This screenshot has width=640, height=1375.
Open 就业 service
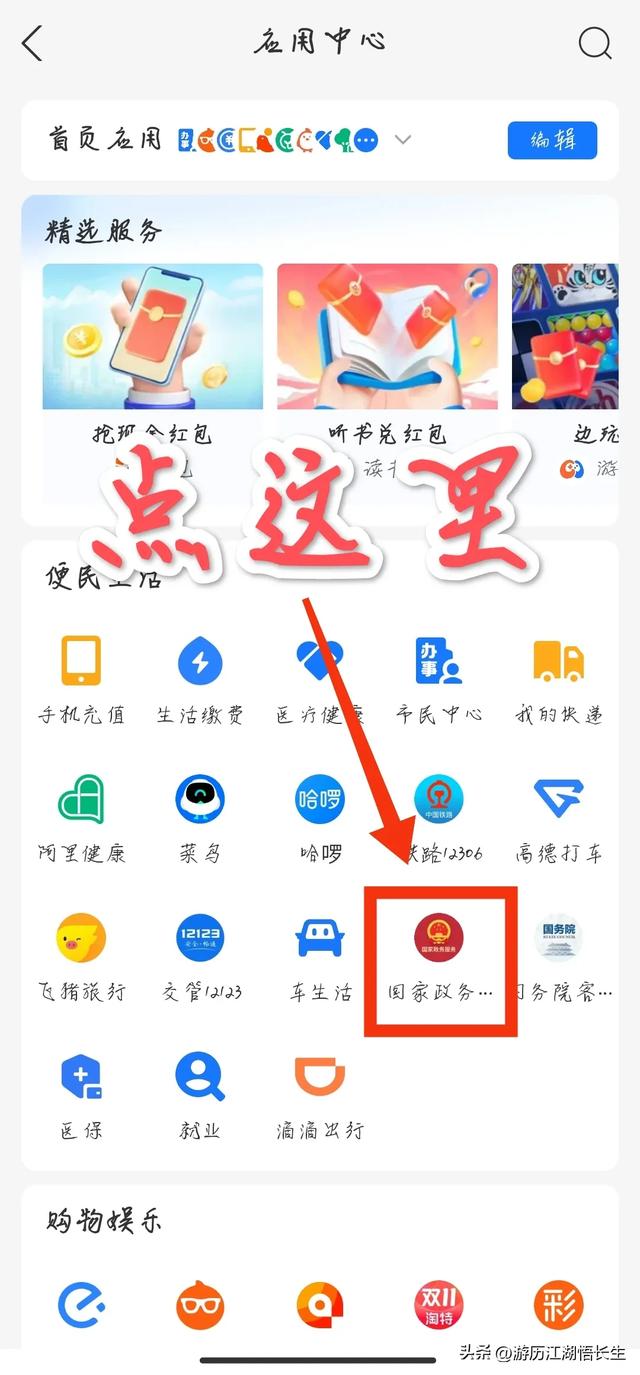tap(200, 1093)
